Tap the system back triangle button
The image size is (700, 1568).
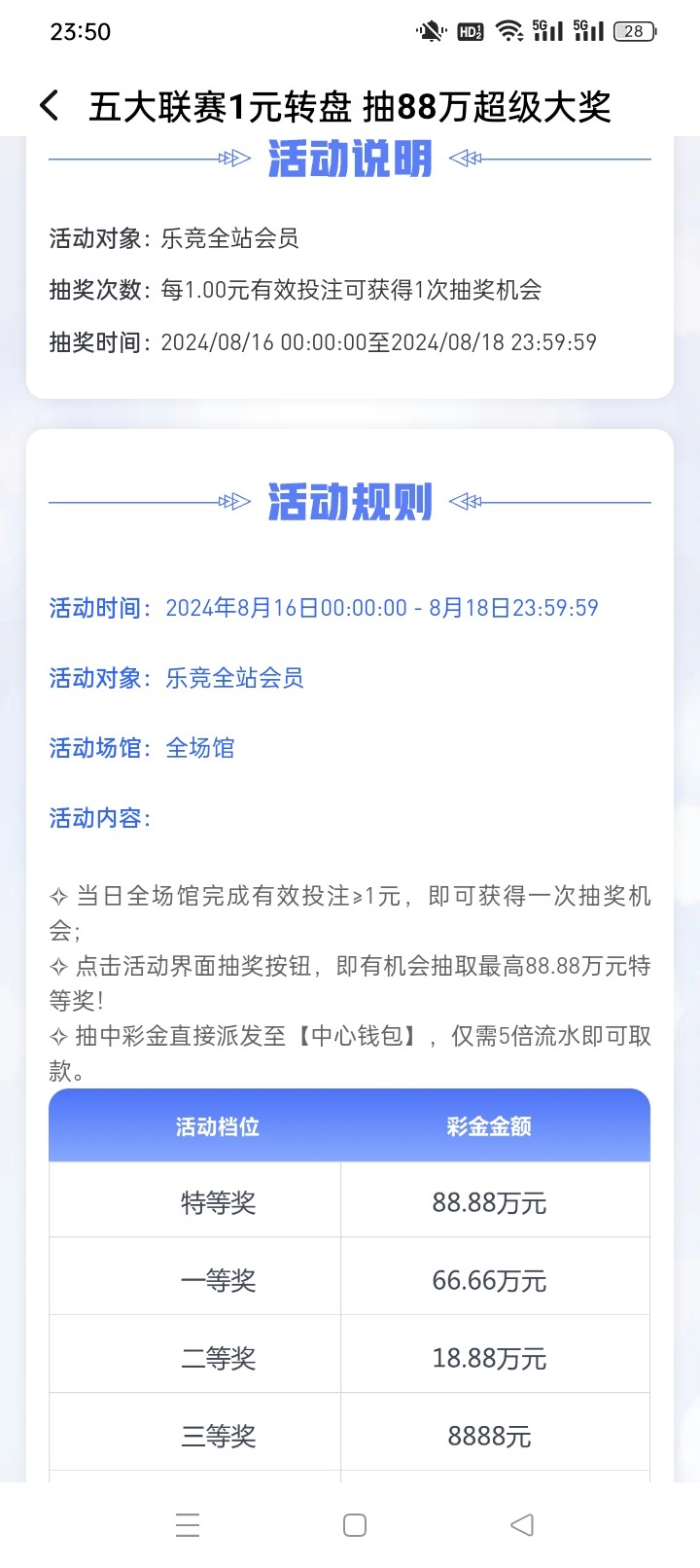coord(522,1524)
